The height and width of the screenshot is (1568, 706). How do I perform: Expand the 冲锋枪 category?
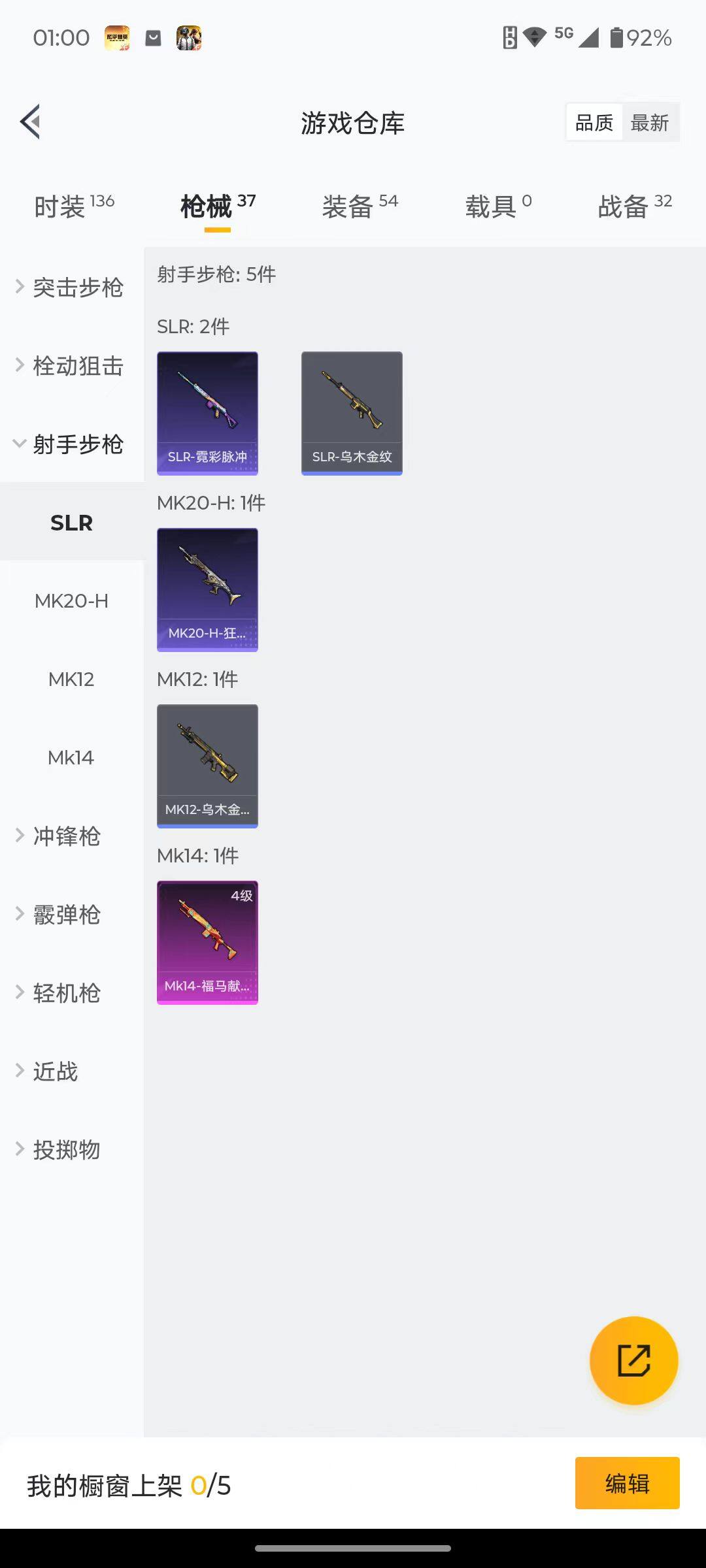click(65, 836)
